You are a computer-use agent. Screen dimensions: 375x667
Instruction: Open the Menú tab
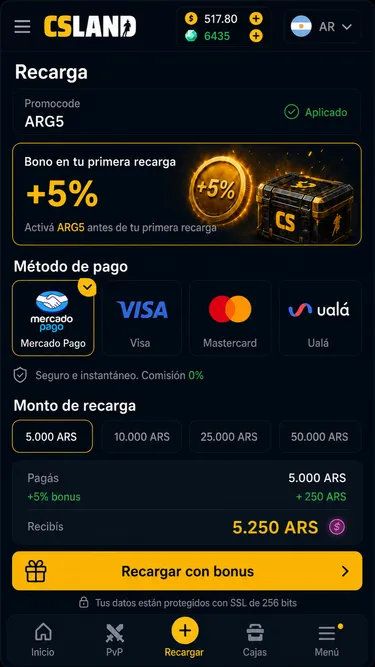(327, 639)
